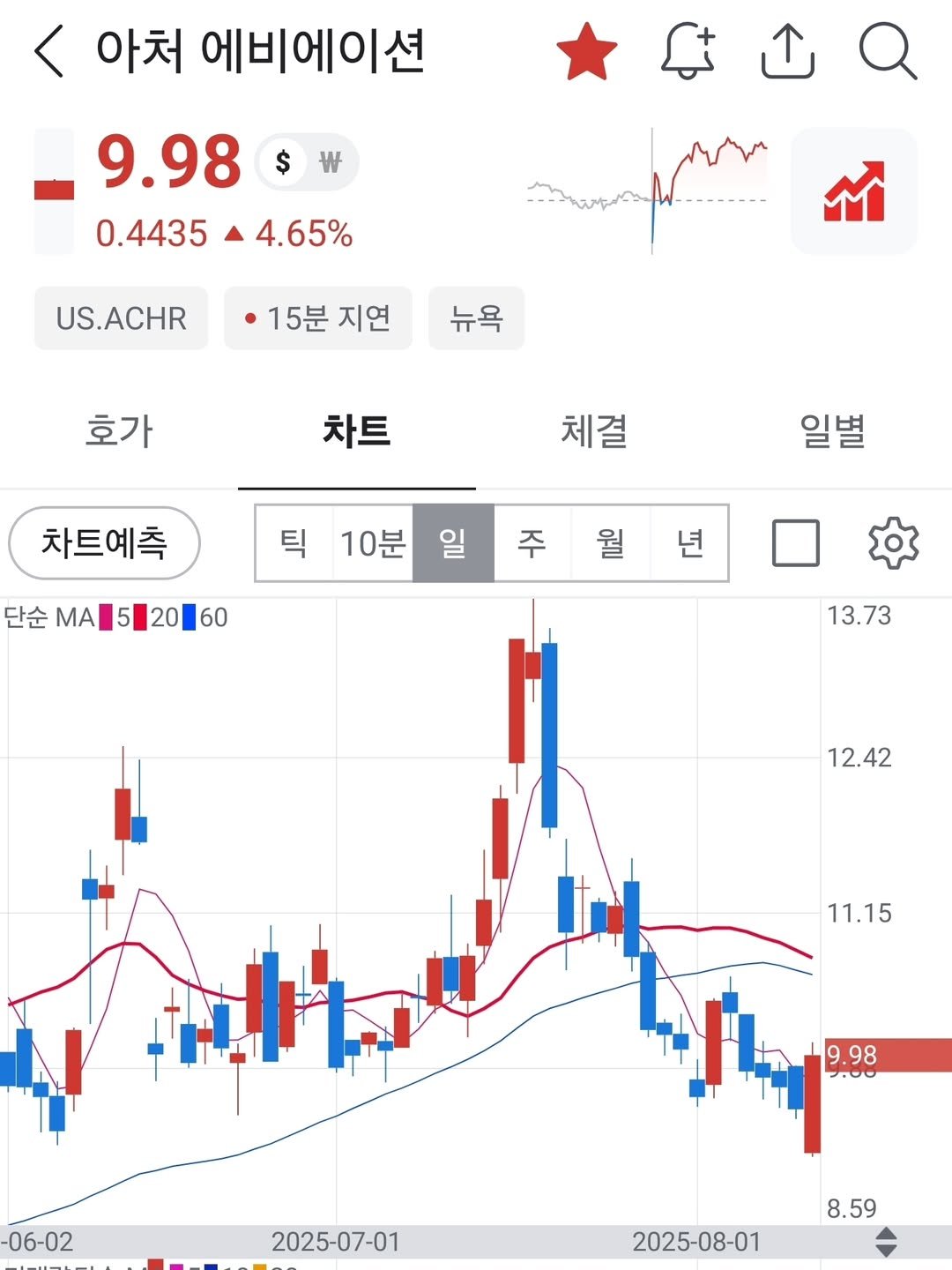The height and width of the screenshot is (1270, 952).
Task: Go back using the top-left arrow
Action: 50,52
